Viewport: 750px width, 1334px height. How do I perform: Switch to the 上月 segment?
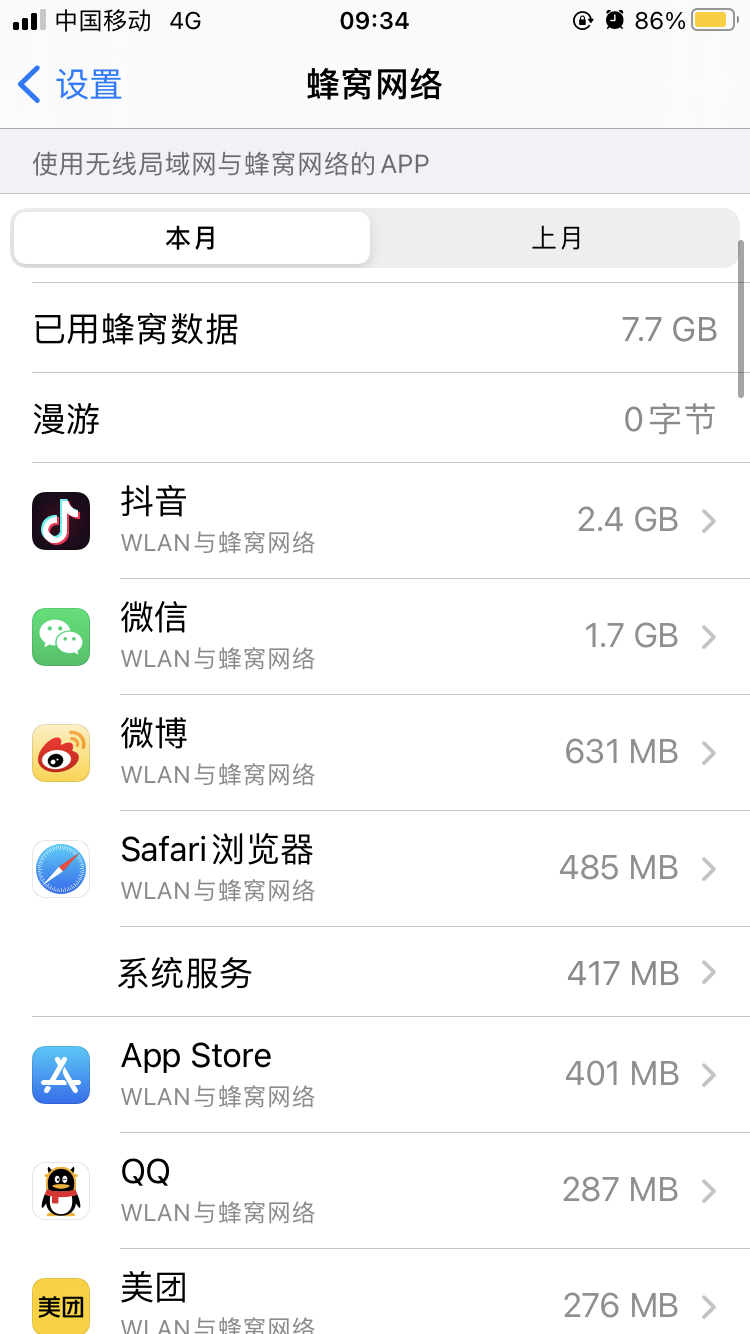[x=556, y=238]
